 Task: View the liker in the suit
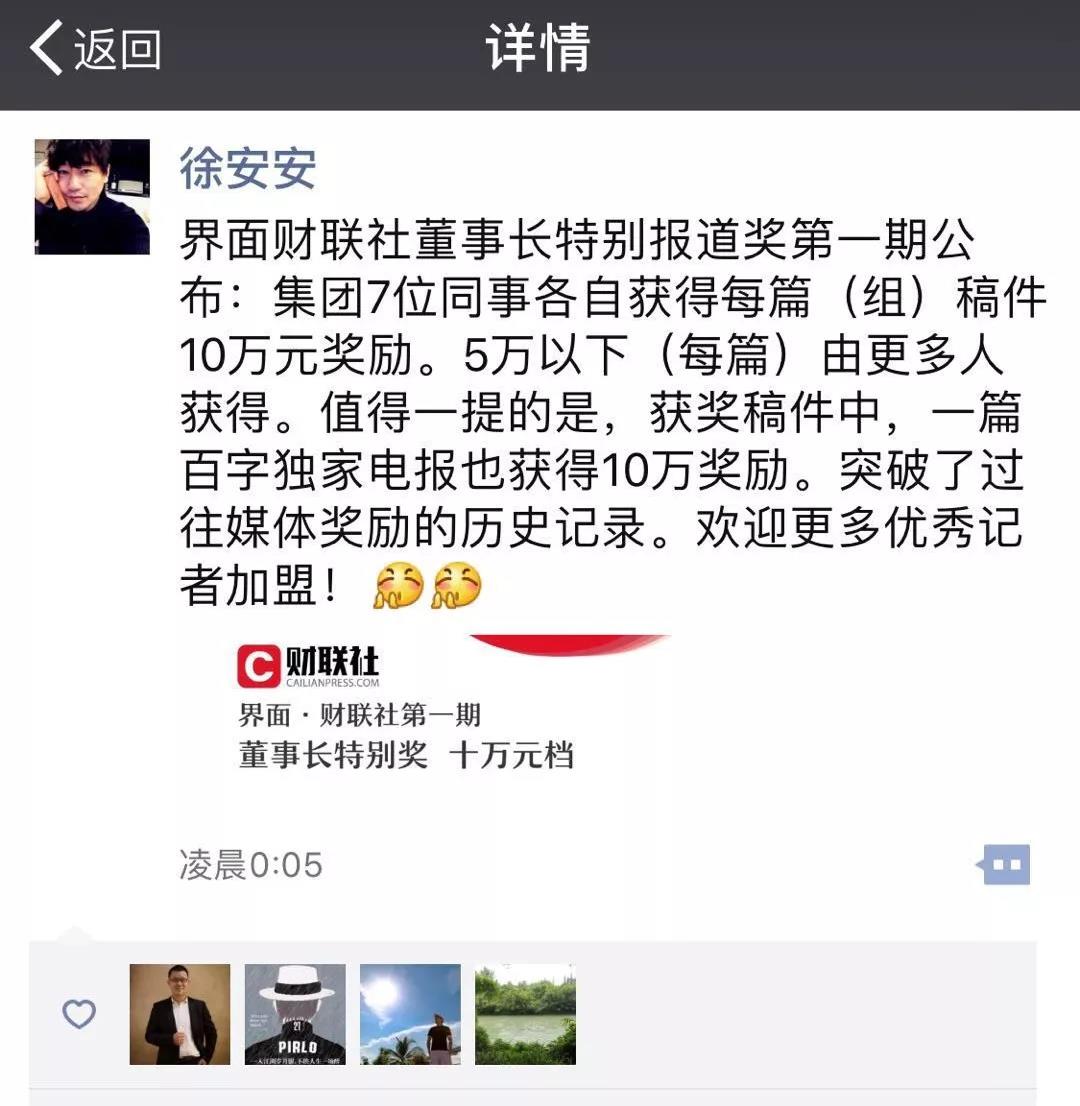pyautogui.click(x=180, y=1014)
